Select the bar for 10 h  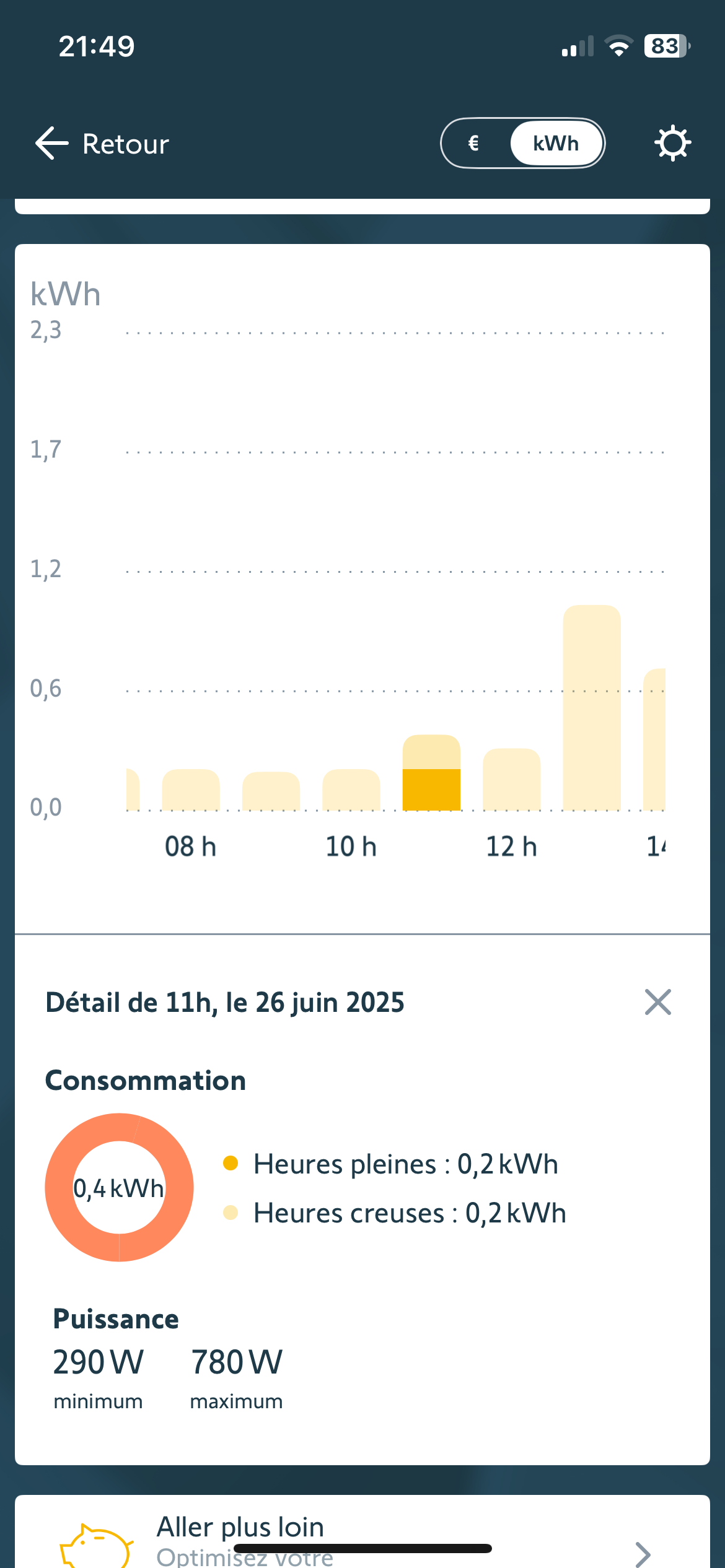(351, 790)
